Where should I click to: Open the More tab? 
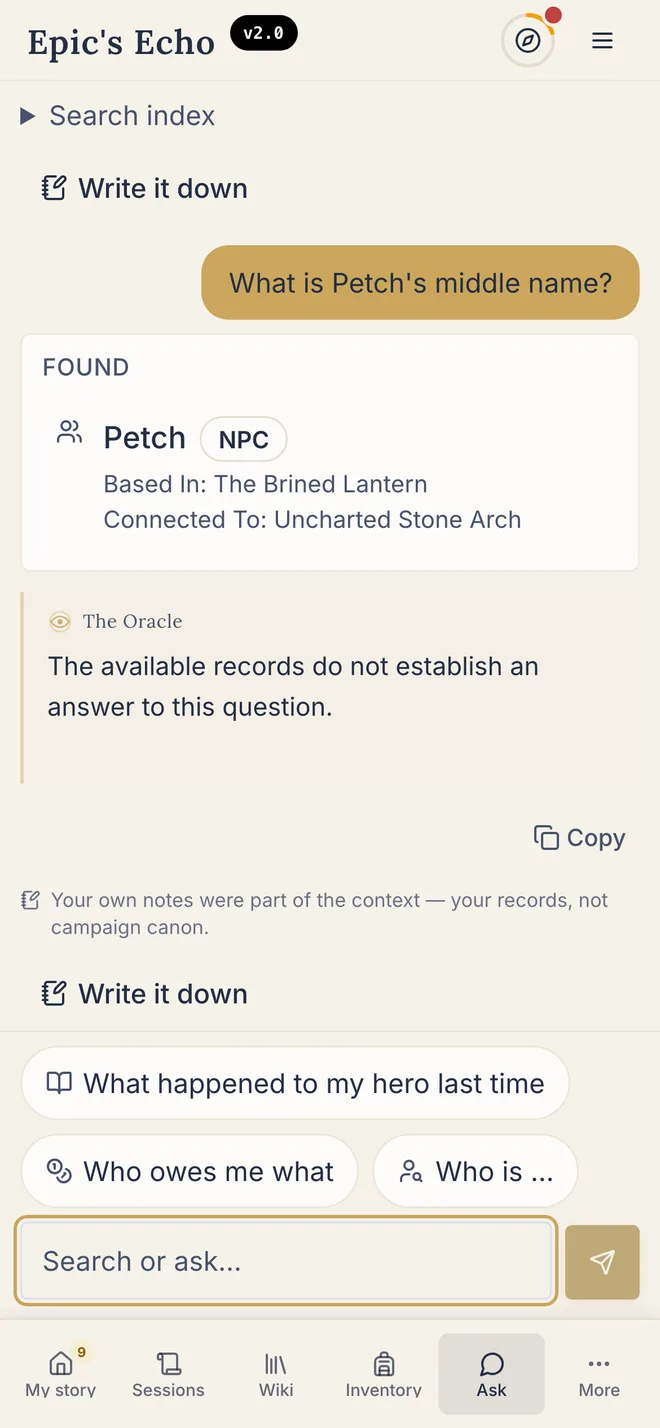(x=599, y=1375)
